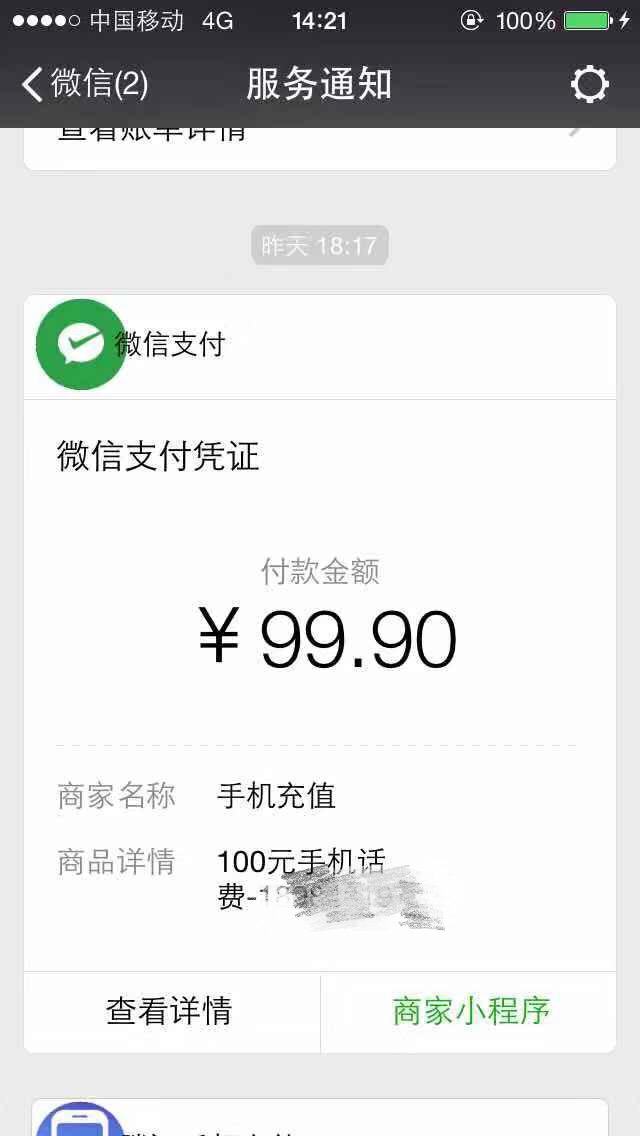
Task: Open the 商家小程序 mini program
Action: 471,1011
